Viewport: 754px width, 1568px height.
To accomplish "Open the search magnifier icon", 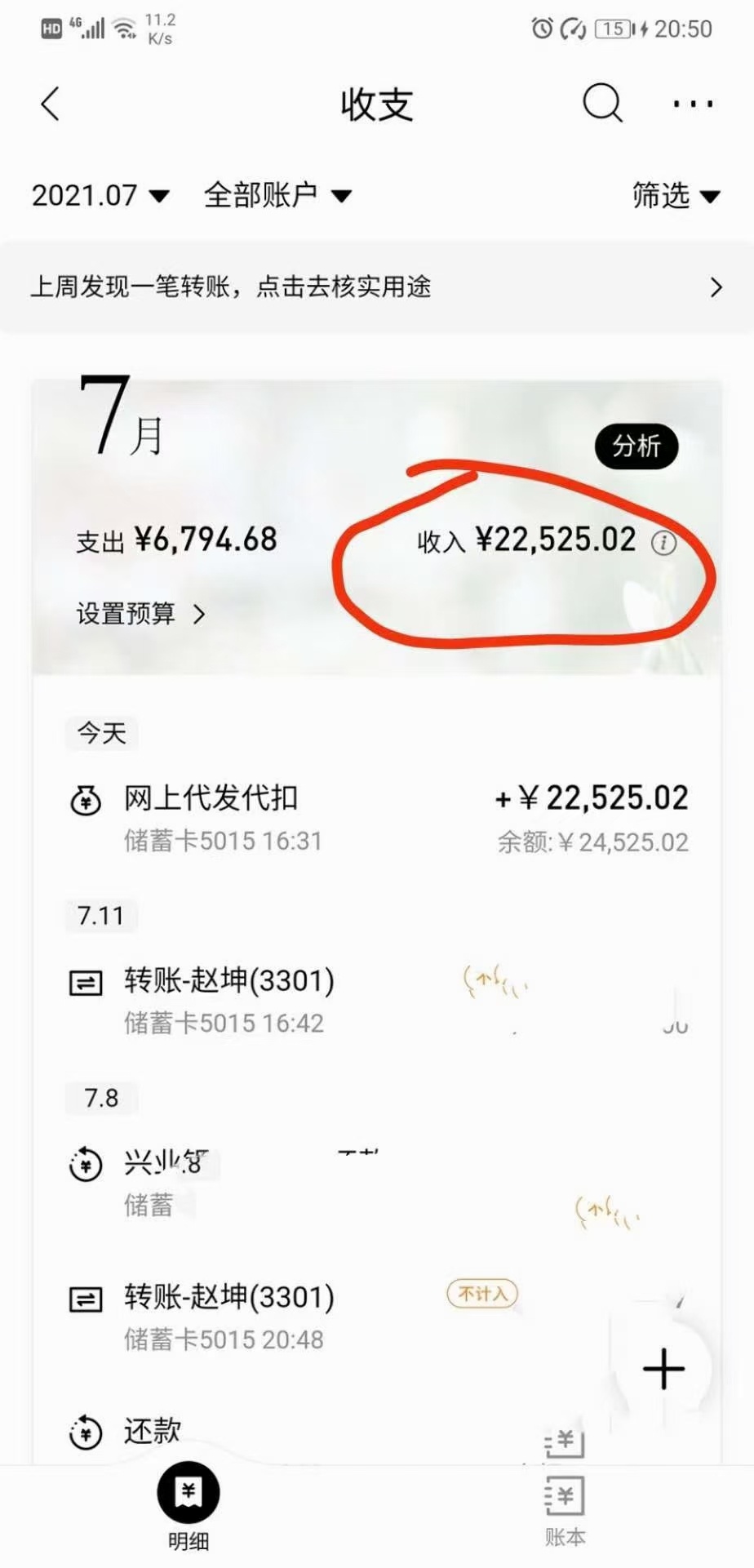I will [x=603, y=104].
